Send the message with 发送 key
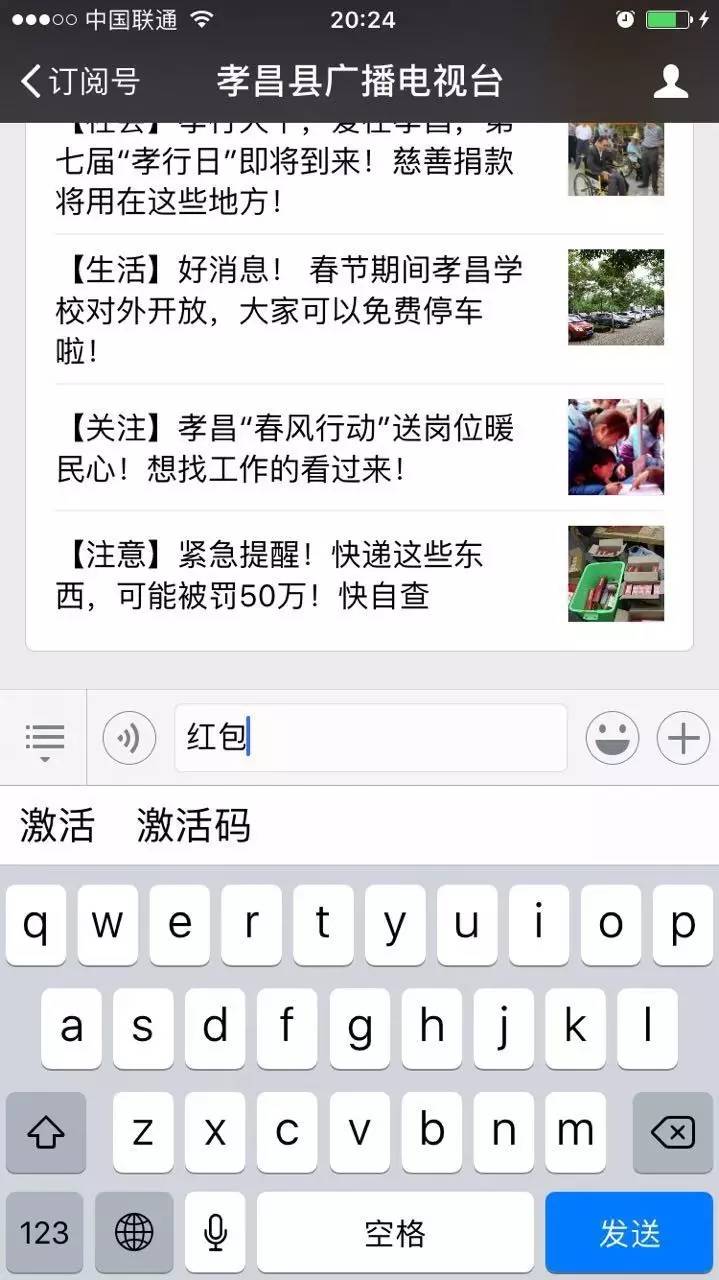The height and width of the screenshot is (1280, 719). coord(630,1233)
